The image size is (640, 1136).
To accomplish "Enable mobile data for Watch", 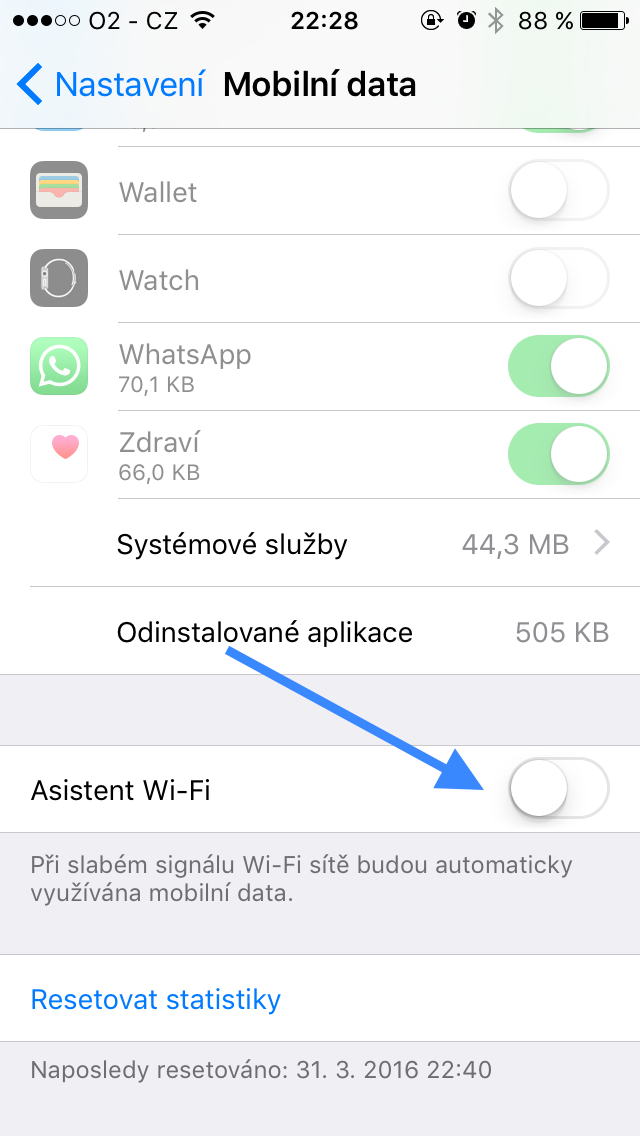I will (x=558, y=279).
